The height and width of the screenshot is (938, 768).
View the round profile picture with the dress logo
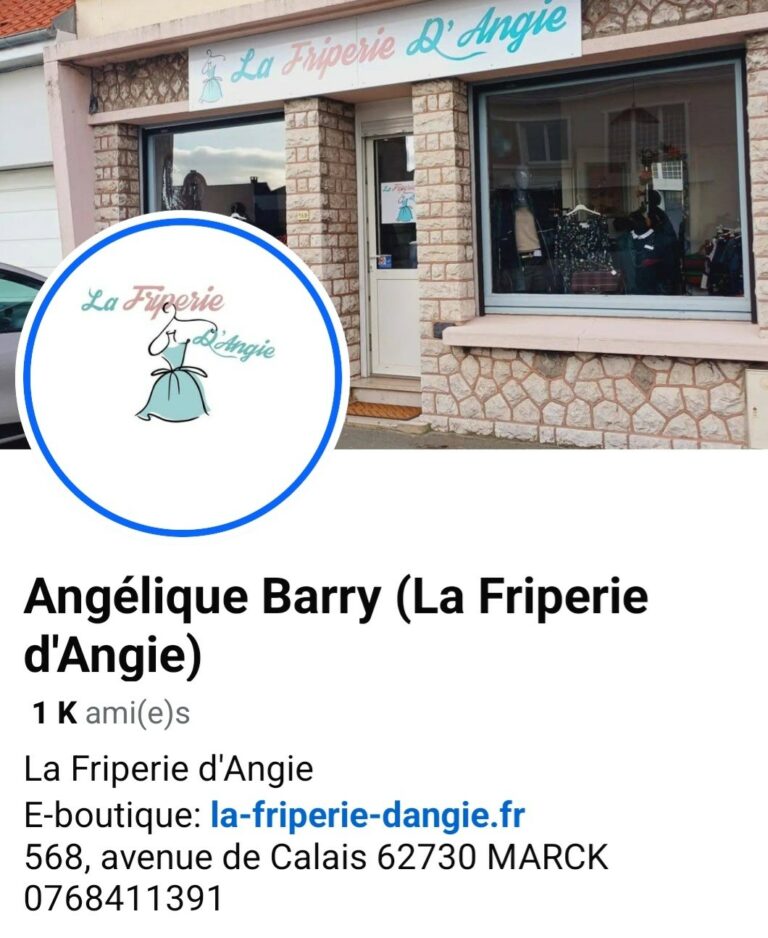click(182, 372)
